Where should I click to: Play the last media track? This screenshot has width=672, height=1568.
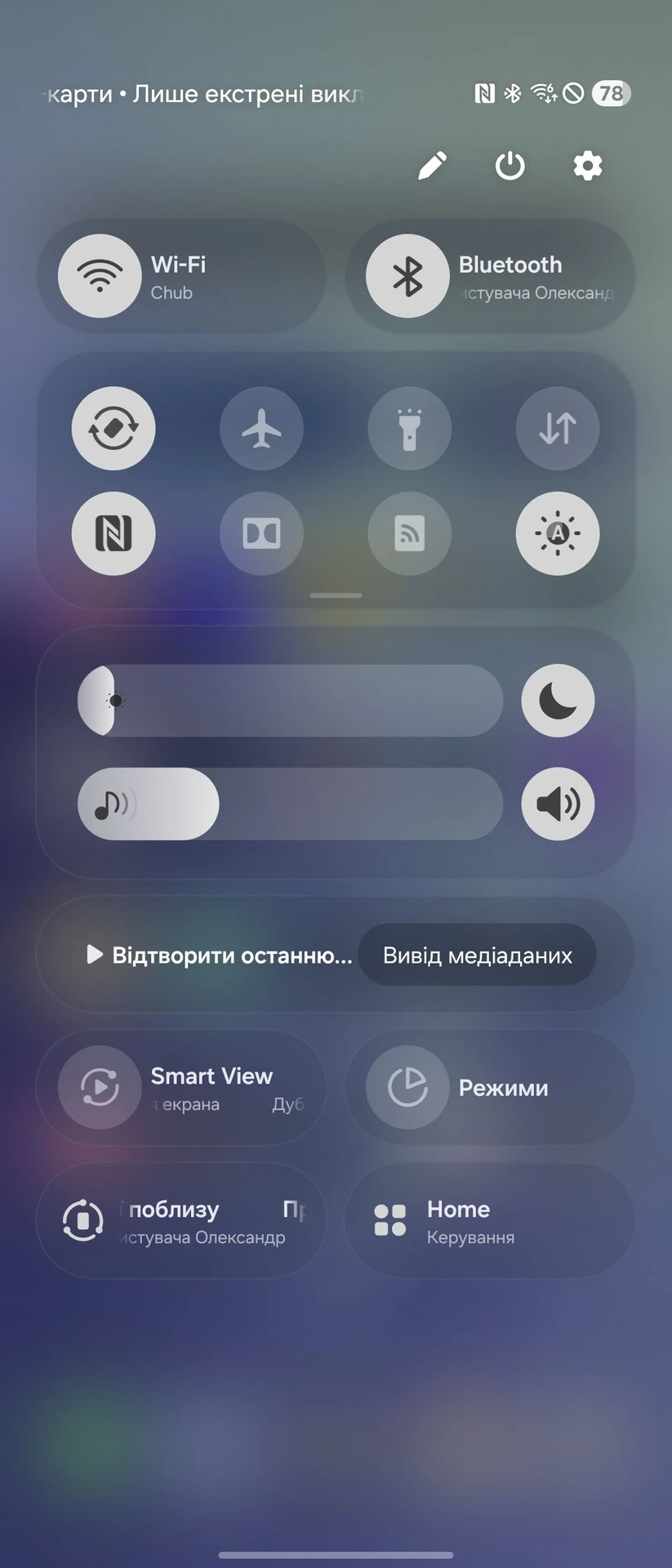point(219,955)
